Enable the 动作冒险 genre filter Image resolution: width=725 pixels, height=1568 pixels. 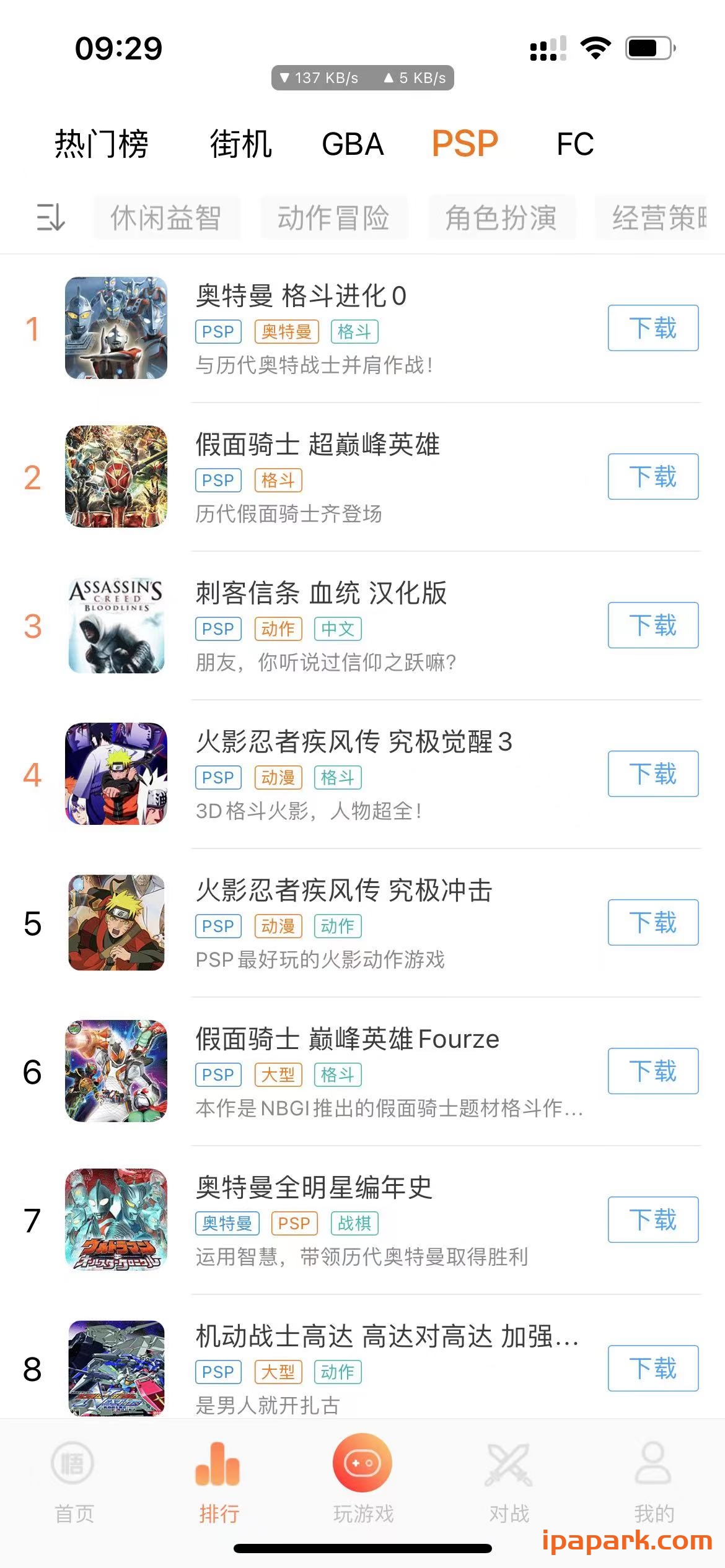pos(334,218)
